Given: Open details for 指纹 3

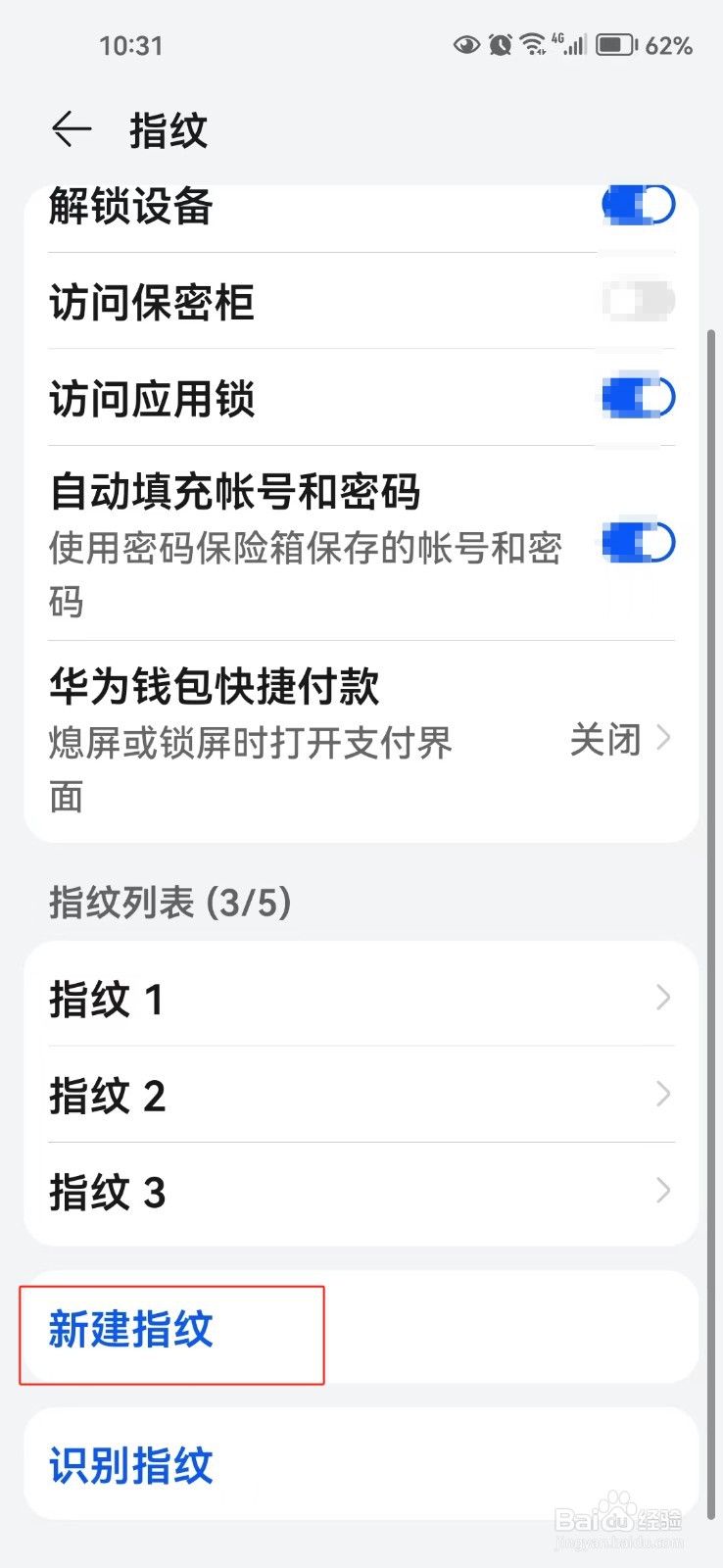Looking at the screenshot, I should (x=361, y=1192).
